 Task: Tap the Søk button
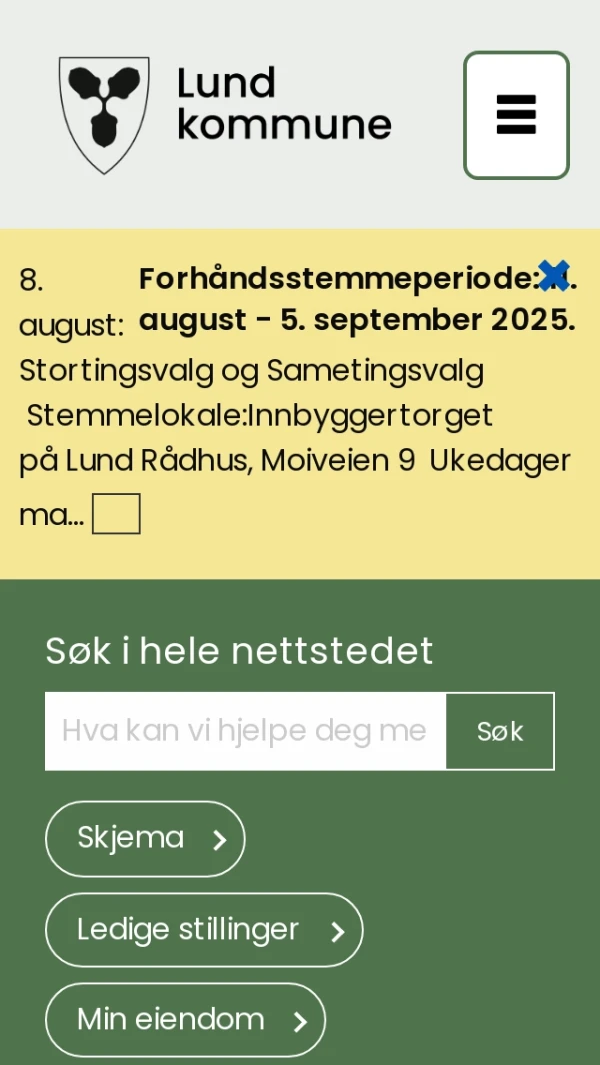coord(500,731)
